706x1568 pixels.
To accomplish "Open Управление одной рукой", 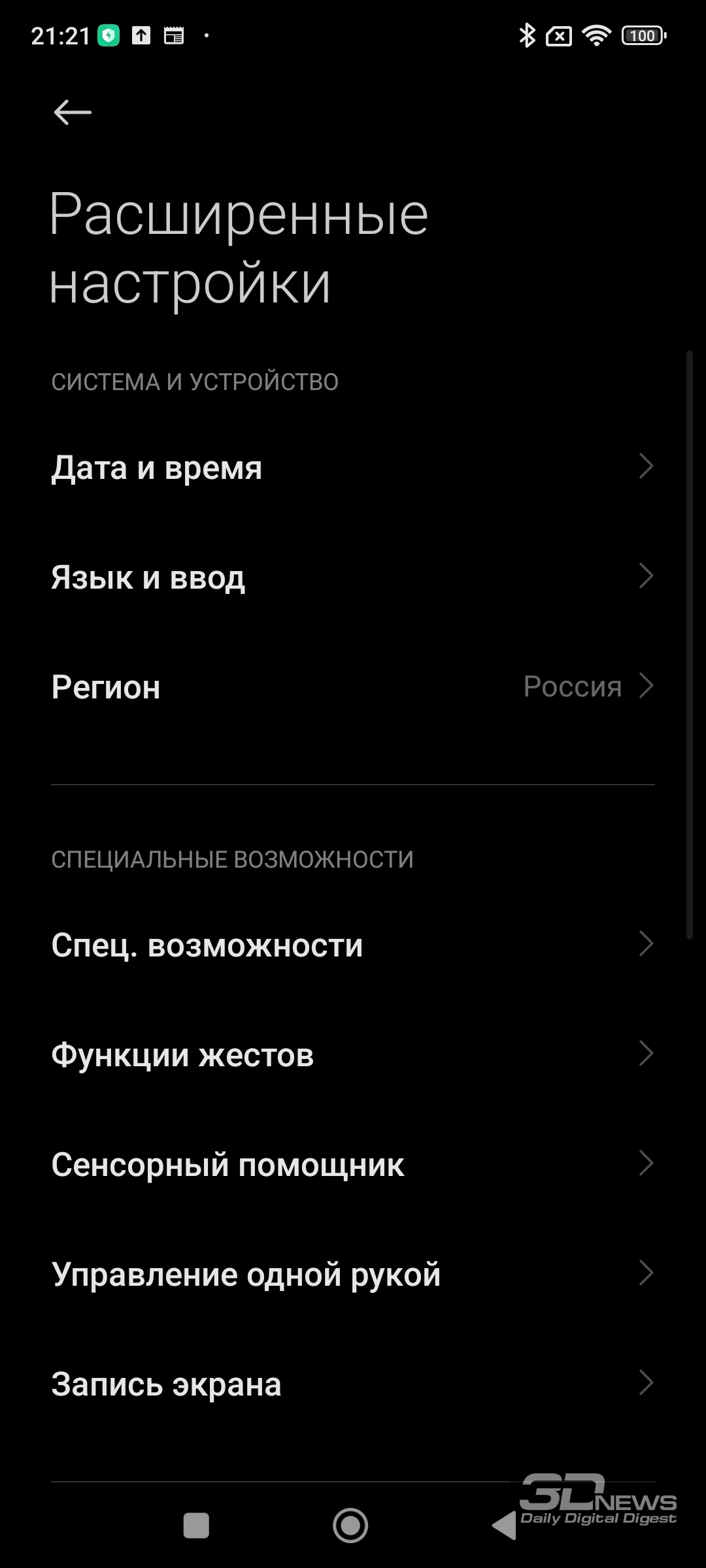I will coord(353,1274).
